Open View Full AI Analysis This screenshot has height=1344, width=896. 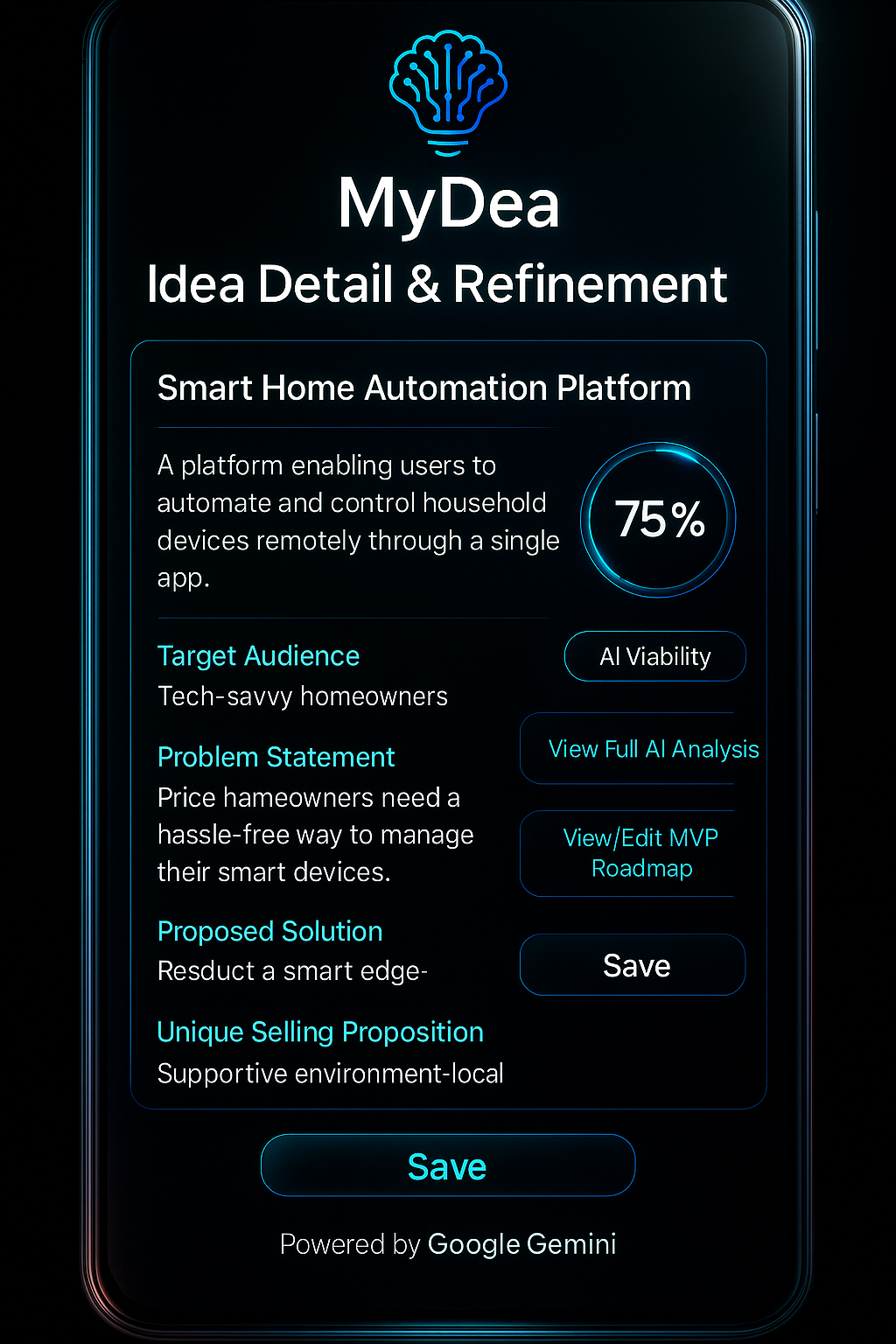click(653, 749)
